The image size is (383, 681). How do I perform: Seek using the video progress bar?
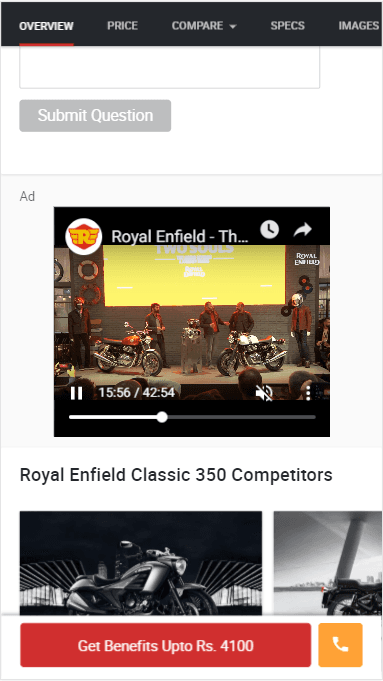pos(192,417)
